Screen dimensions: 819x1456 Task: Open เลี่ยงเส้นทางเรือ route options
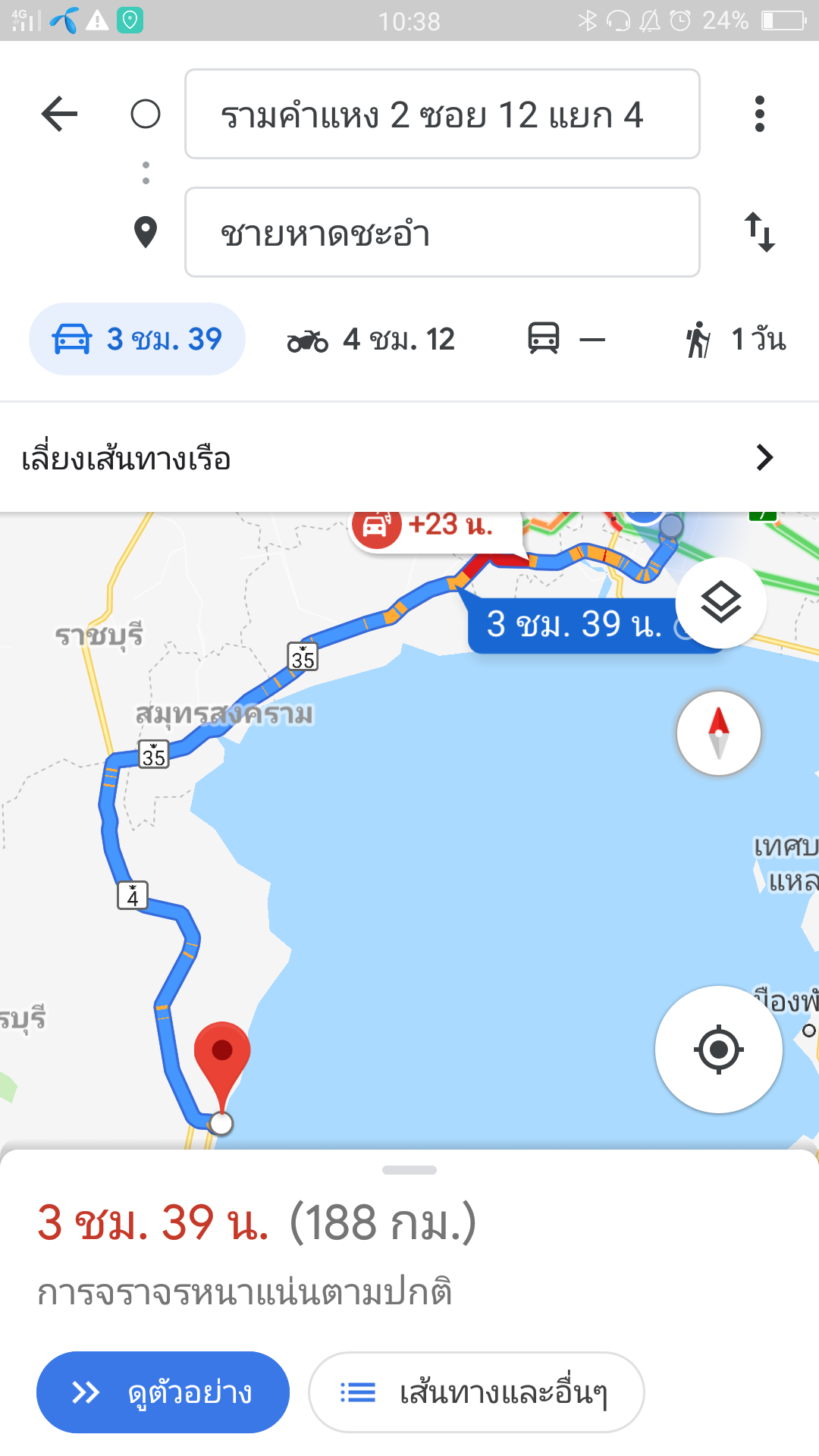(x=409, y=457)
